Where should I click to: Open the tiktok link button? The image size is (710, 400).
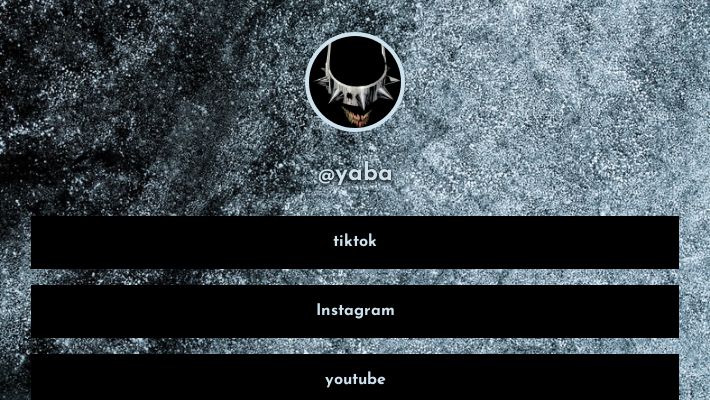(355, 242)
